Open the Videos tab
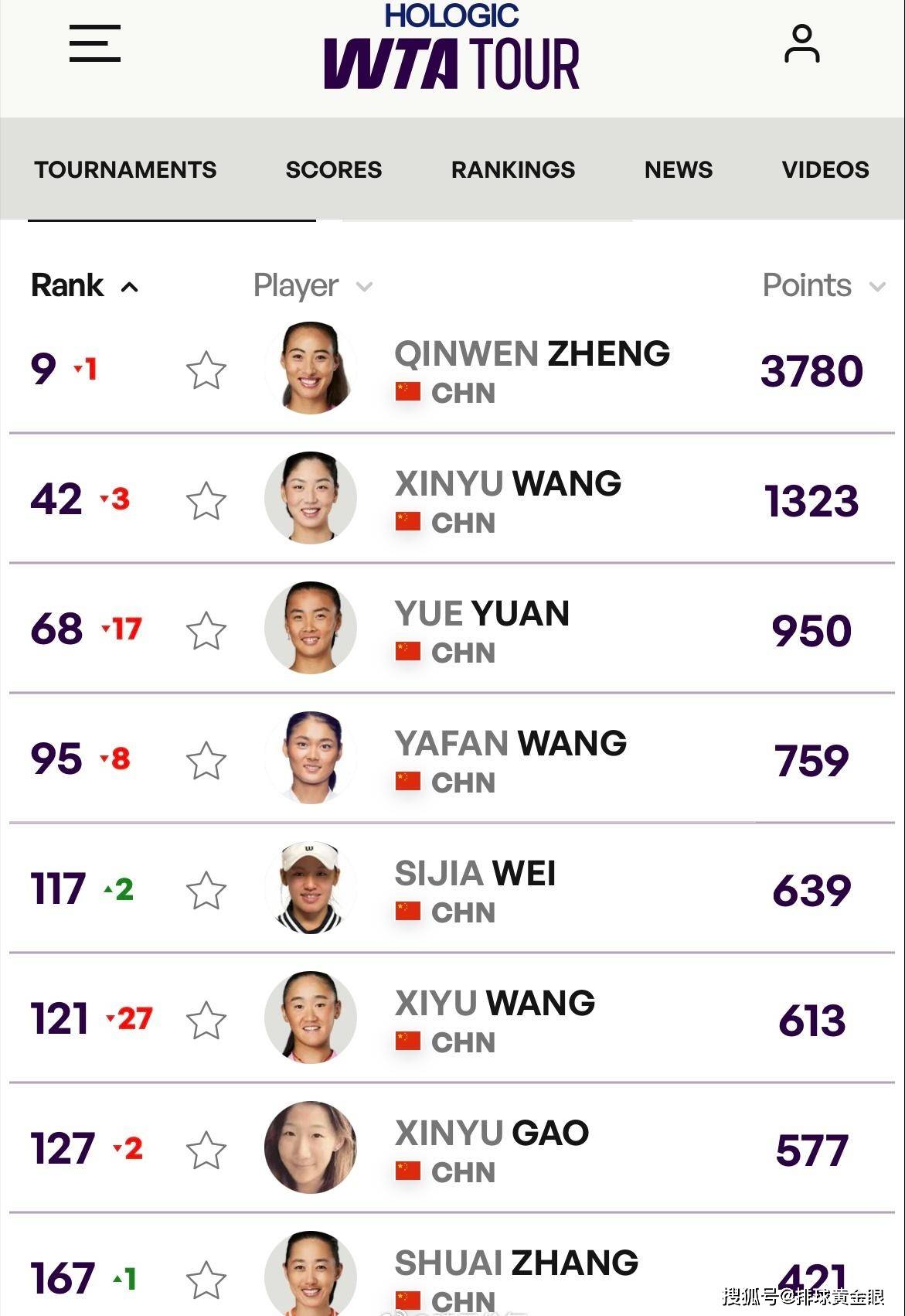Screen dimensions: 905x1316 pyautogui.click(x=825, y=169)
